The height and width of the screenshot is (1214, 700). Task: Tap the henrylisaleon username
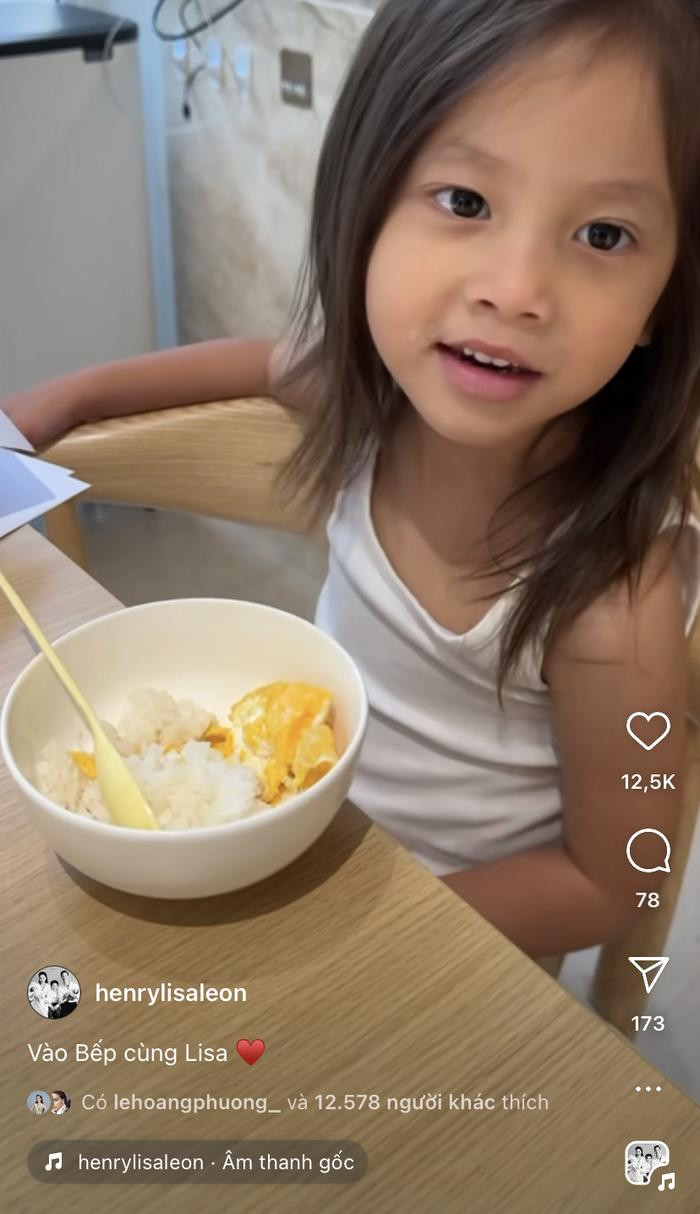click(x=170, y=993)
